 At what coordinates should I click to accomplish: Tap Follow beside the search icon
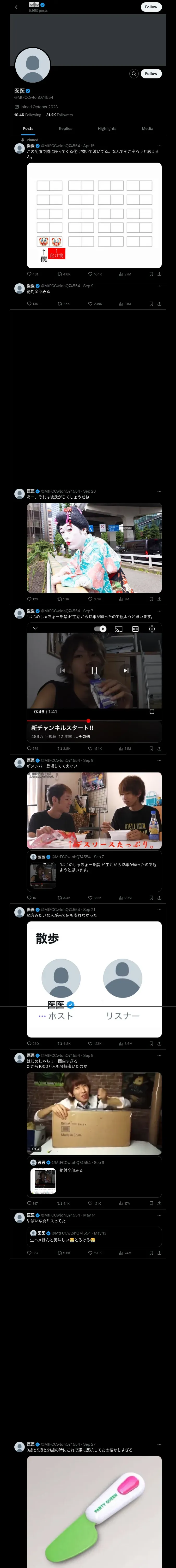151,74
